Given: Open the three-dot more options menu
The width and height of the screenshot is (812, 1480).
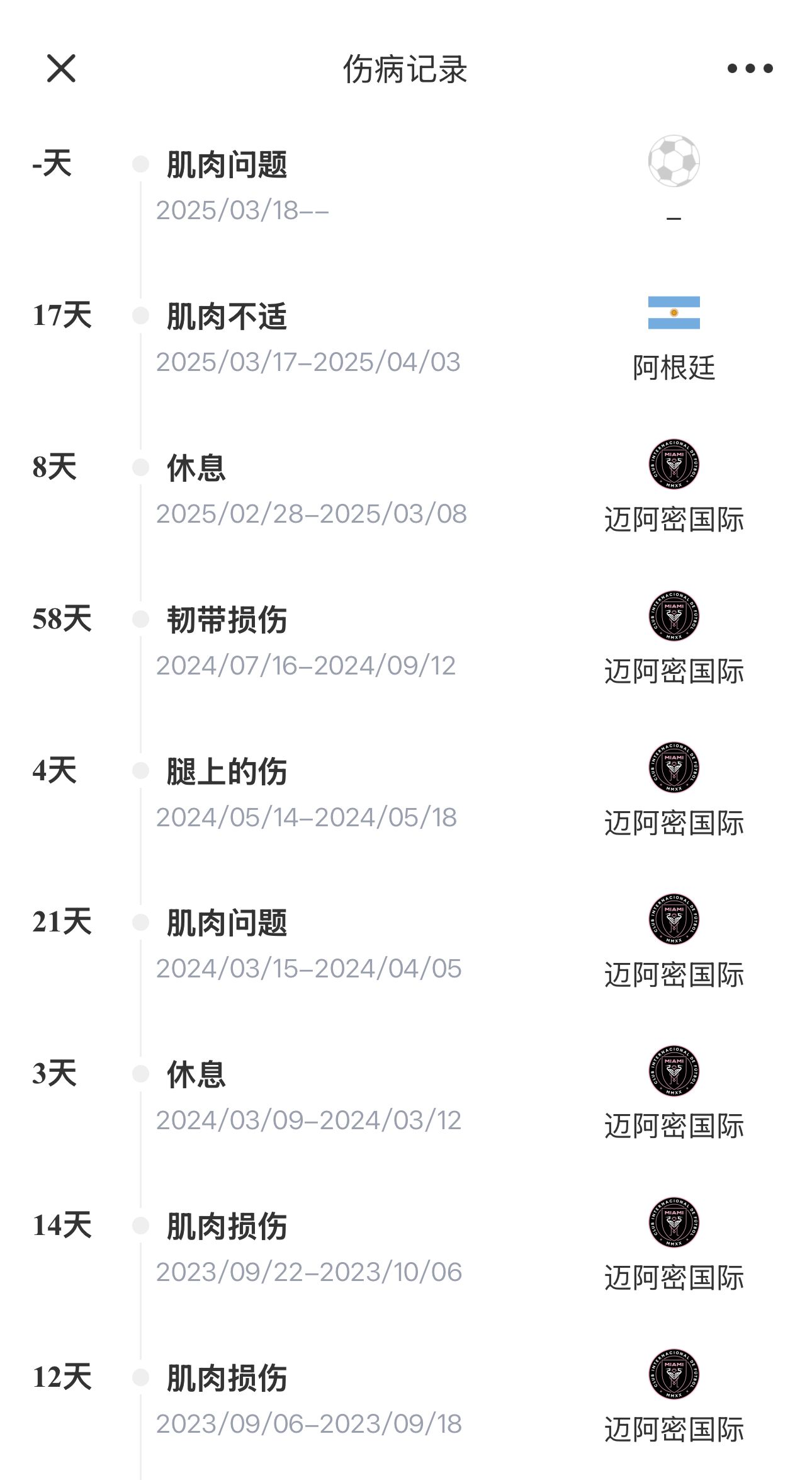Looking at the screenshot, I should click(750, 69).
